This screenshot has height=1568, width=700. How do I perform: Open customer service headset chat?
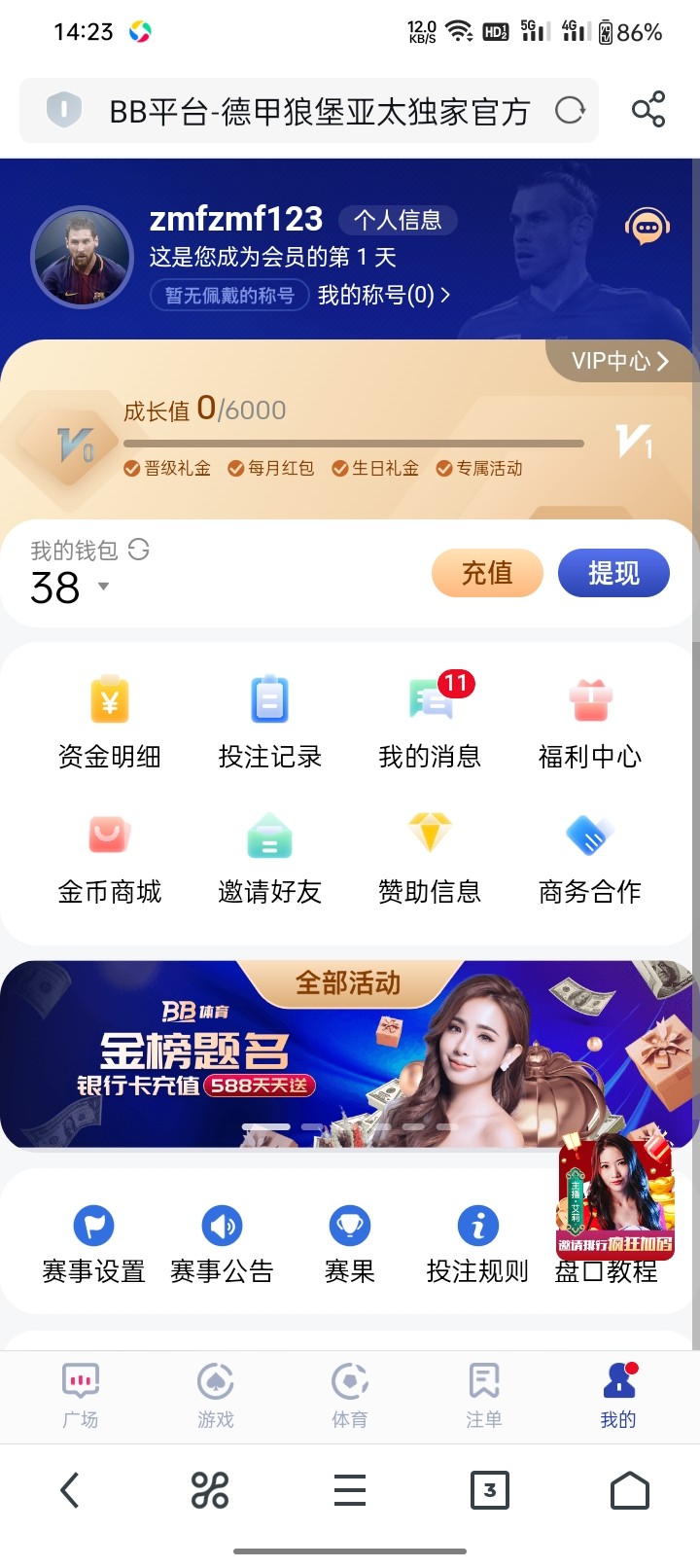(x=647, y=228)
